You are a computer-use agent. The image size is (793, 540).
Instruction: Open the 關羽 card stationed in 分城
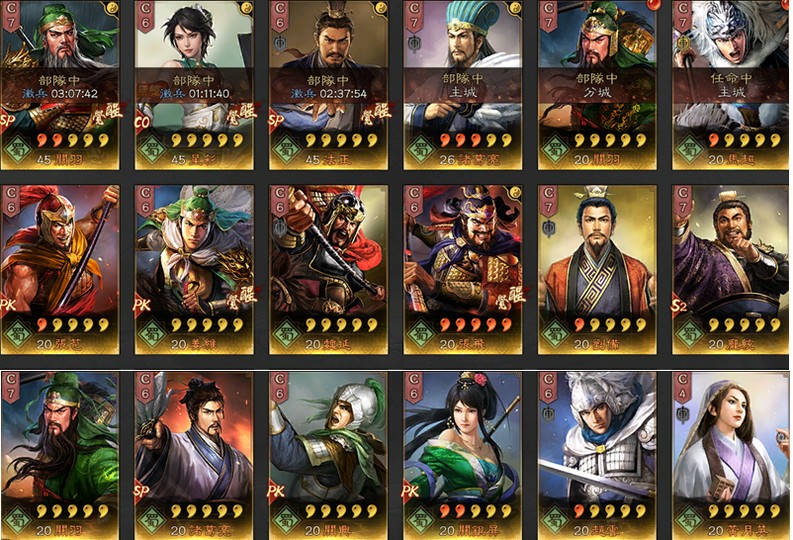[x=597, y=85]
